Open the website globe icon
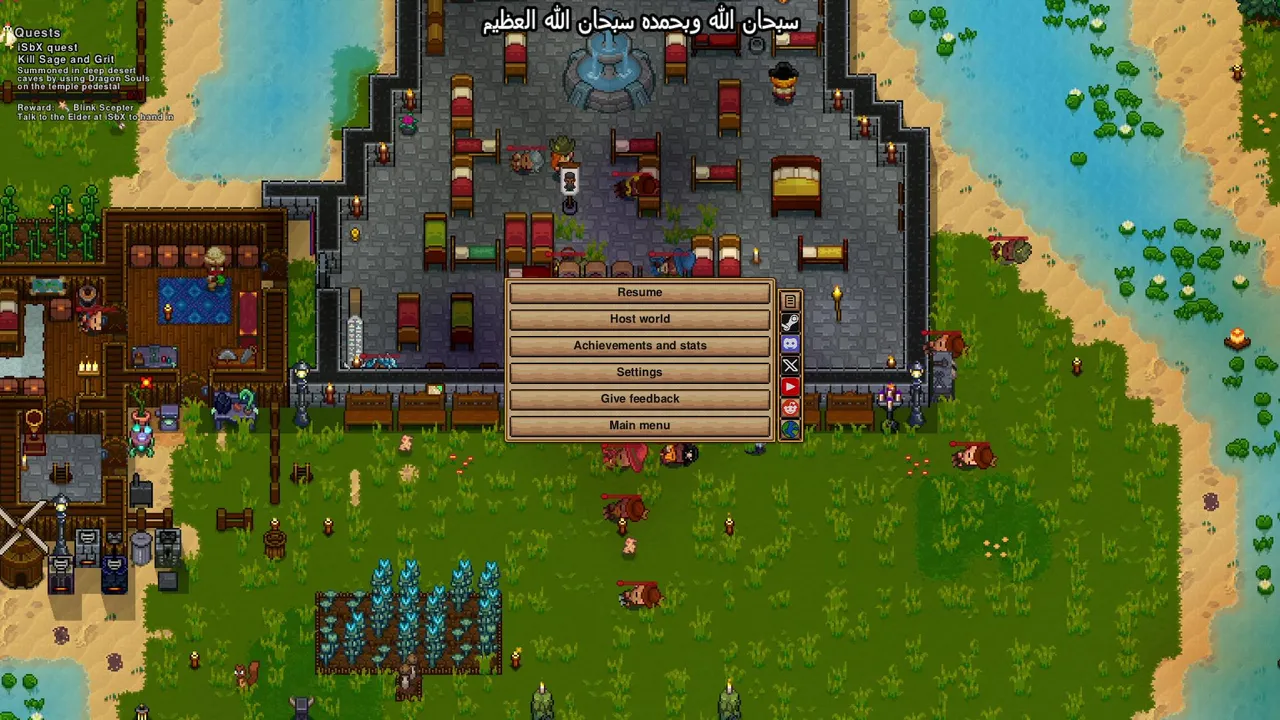1280x720 pixels. (x=790, y=429)
